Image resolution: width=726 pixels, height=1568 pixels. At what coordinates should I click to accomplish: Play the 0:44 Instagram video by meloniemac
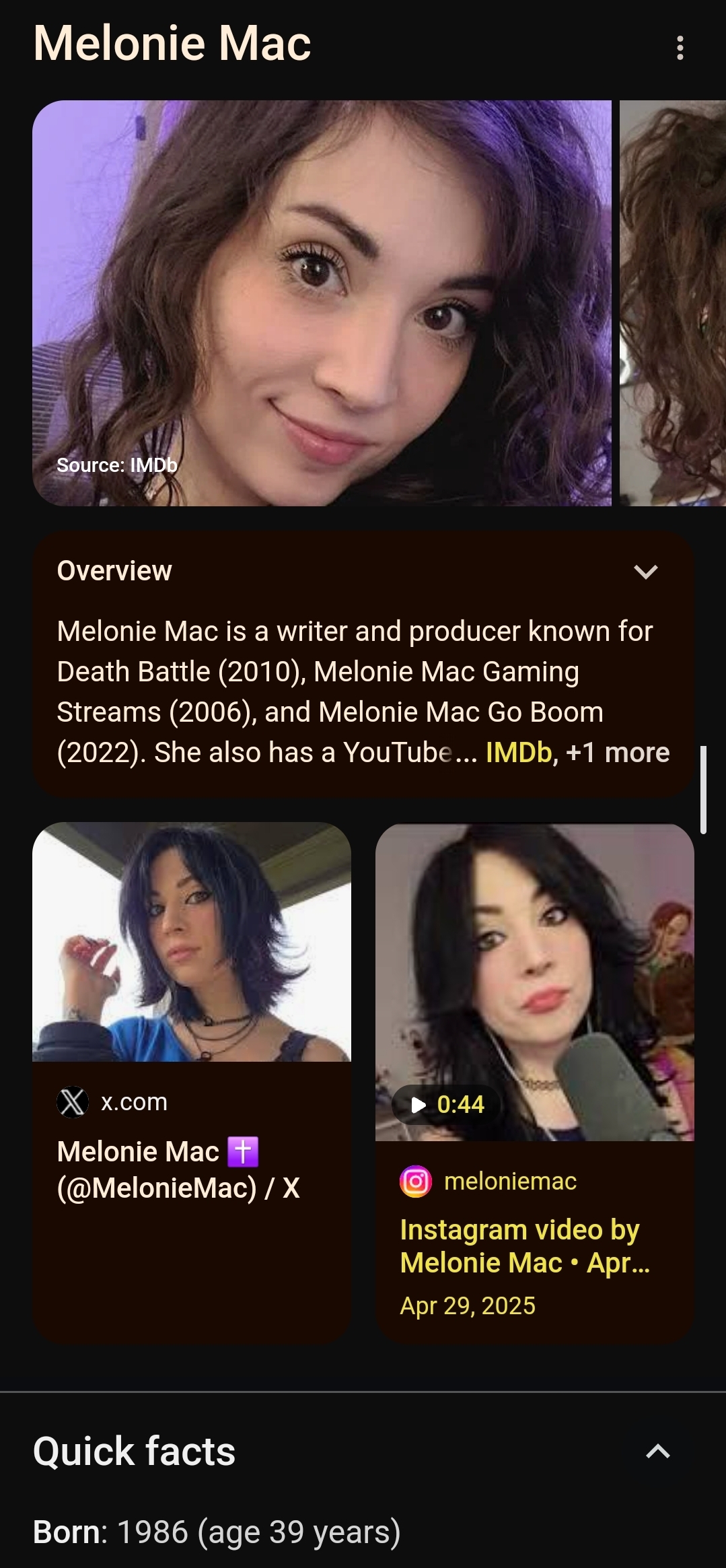pos(535,1083)
